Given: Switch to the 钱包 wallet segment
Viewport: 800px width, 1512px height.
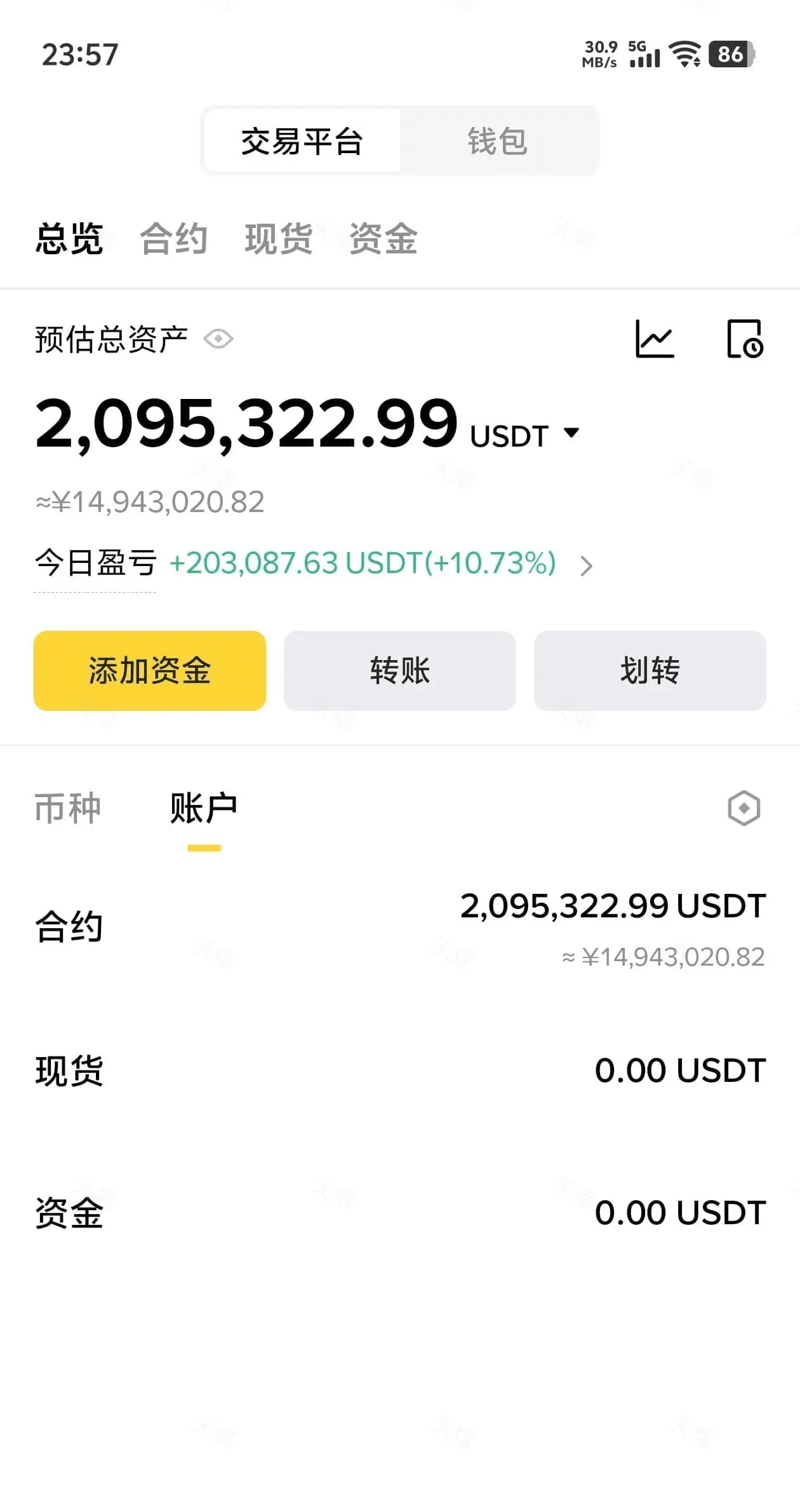Looking at the screenshot, I should (x=498, y=141).
